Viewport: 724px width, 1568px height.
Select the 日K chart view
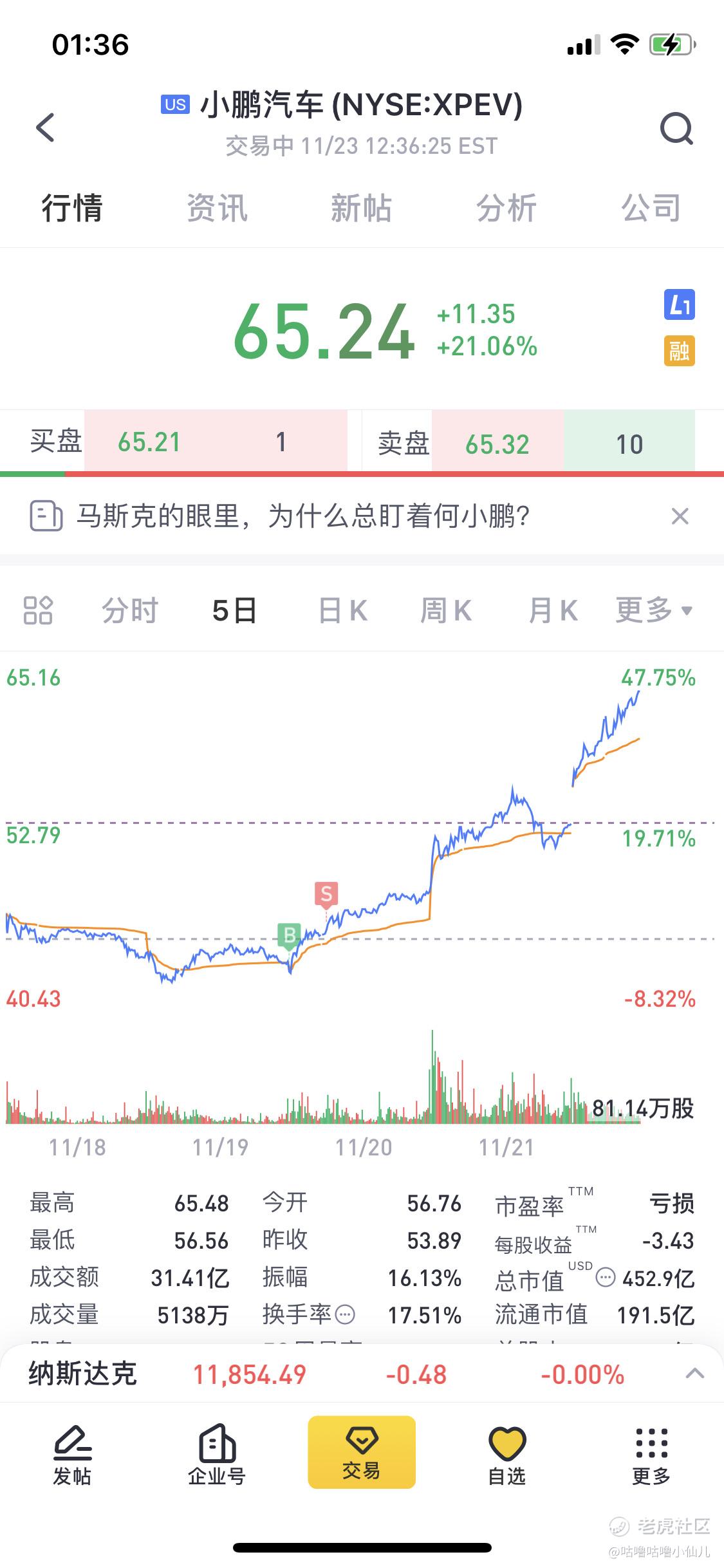(x=343, y=610)
